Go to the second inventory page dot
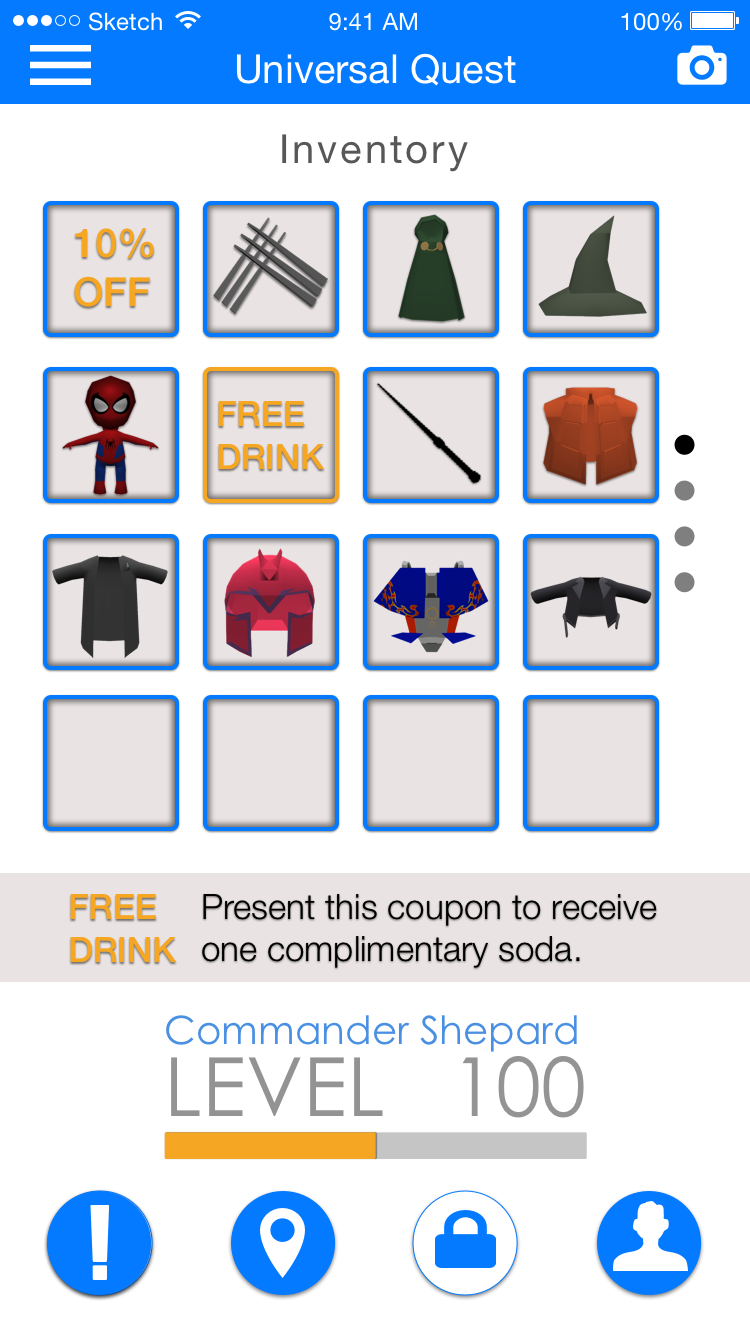750x1334 pixels. point(684,490)
